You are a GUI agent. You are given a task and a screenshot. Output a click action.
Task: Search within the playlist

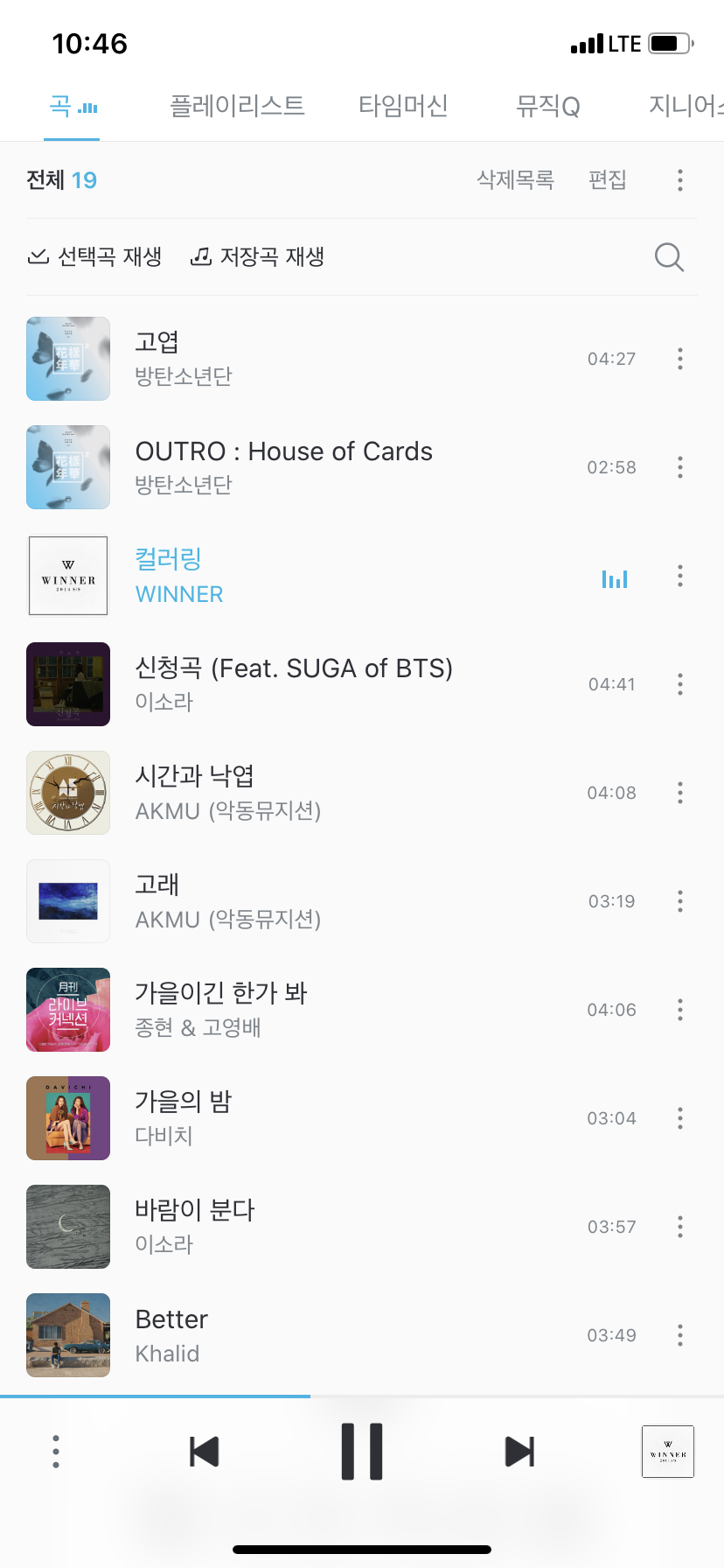pyautogui.click(x=669, y=257)
